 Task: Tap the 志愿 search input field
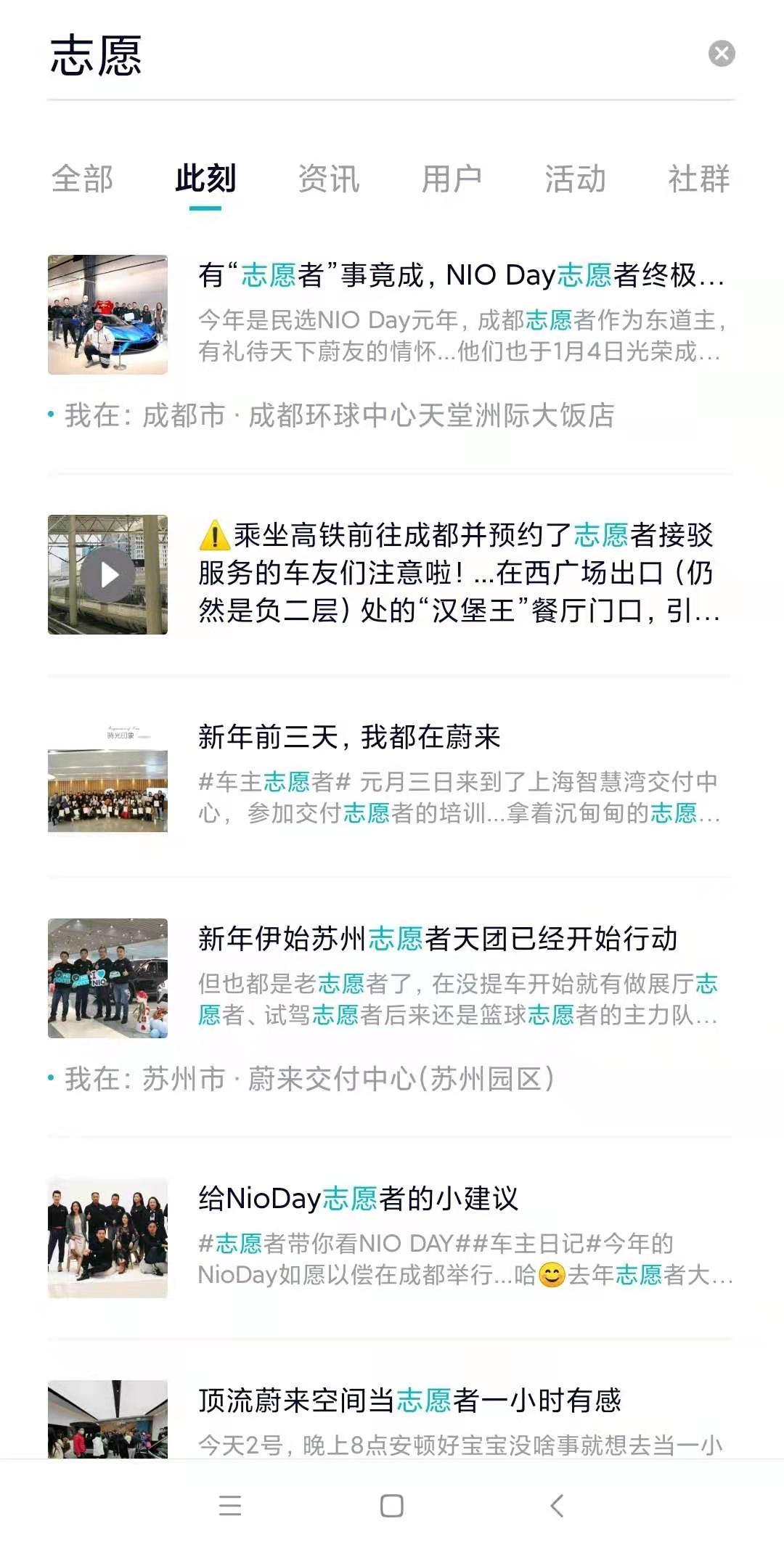click(x=363, y=55)
